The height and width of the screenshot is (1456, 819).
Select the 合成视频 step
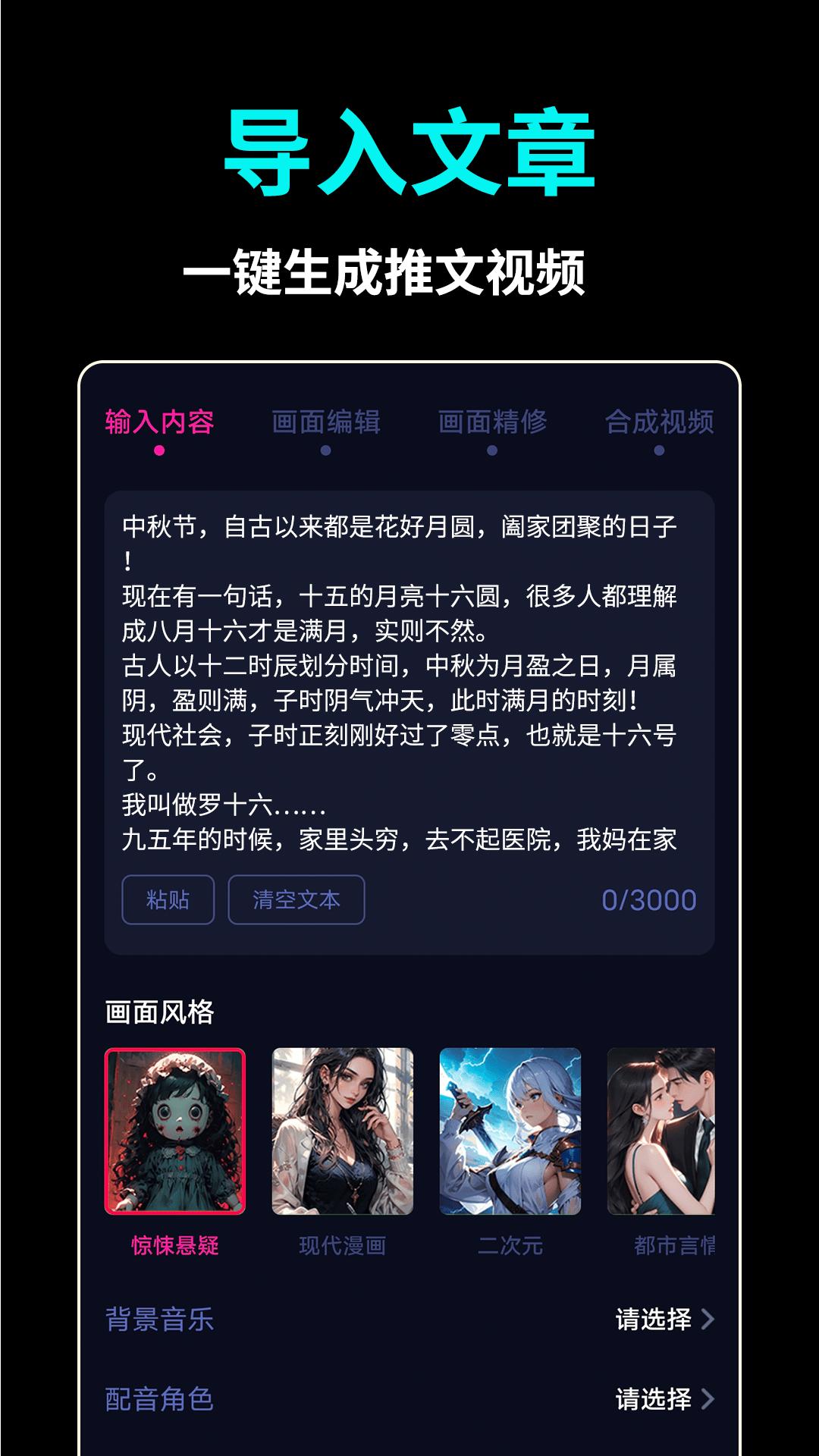[x=661, y=423]
